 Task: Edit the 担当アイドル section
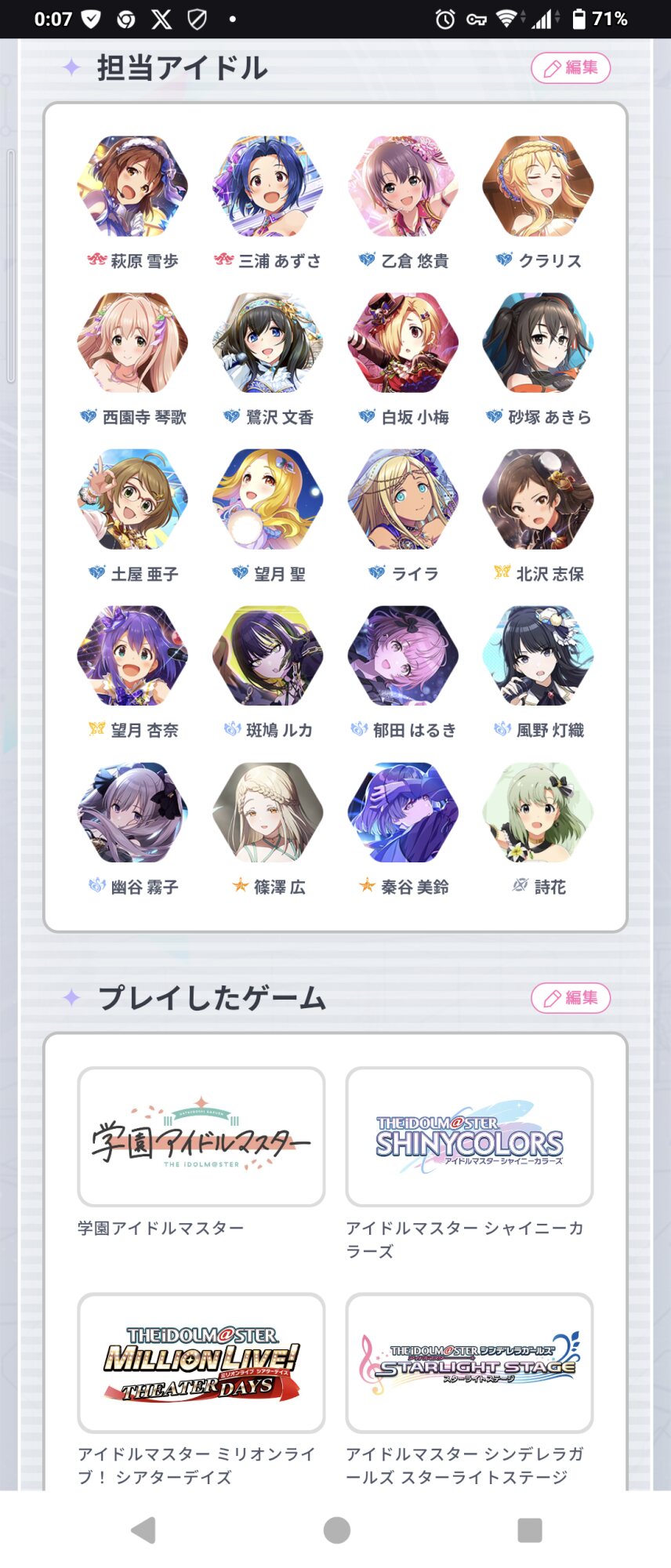click(571, 68)
